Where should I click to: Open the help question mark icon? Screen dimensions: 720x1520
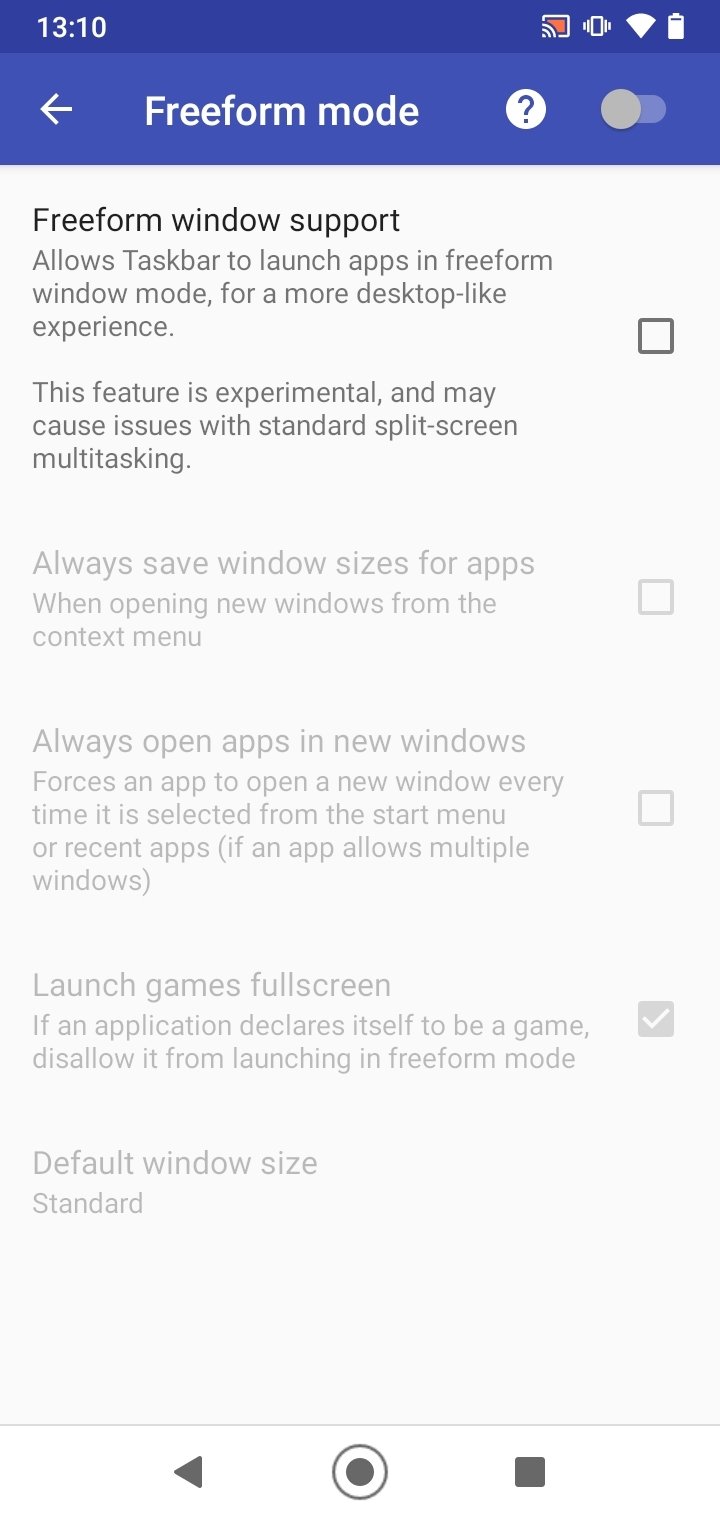tap(526, 110)
